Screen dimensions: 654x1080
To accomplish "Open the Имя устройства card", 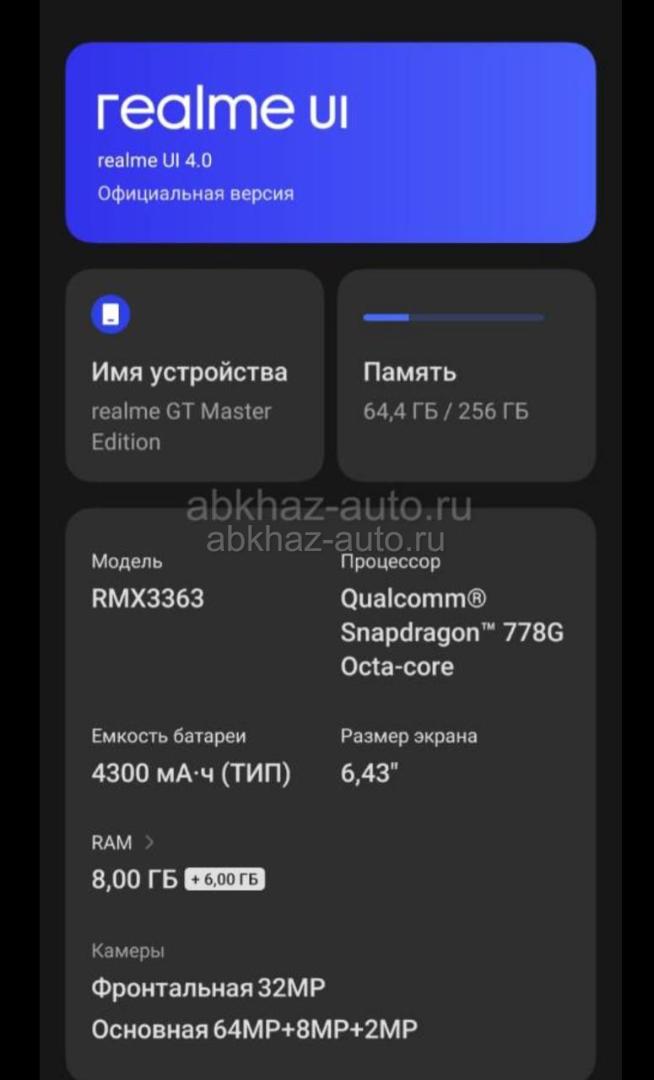I will pyautogui.click(x=195, y=375).
